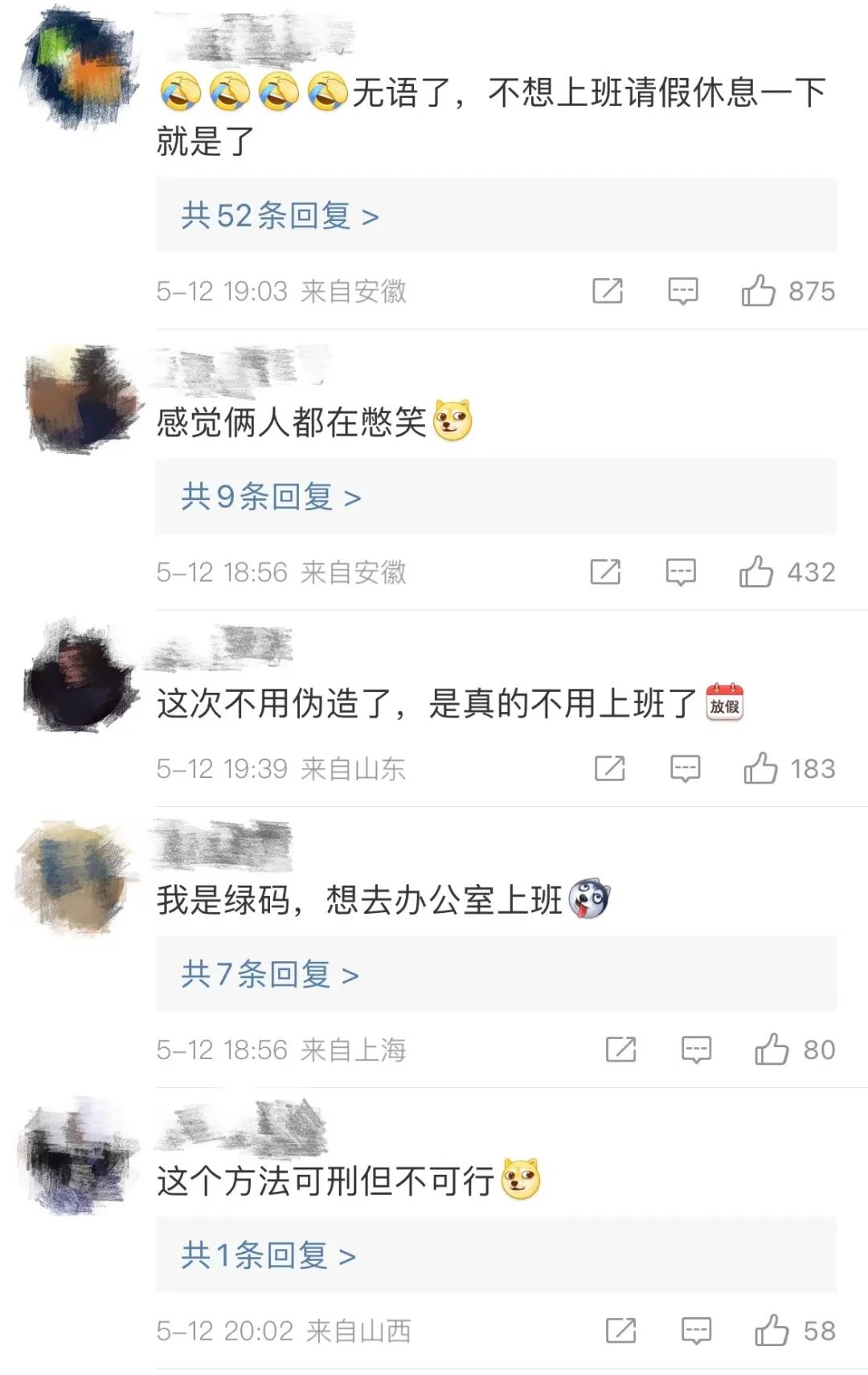Like the 感觉俩人都在憋笑 comment
868x1375 pixels.
(755, 572)
